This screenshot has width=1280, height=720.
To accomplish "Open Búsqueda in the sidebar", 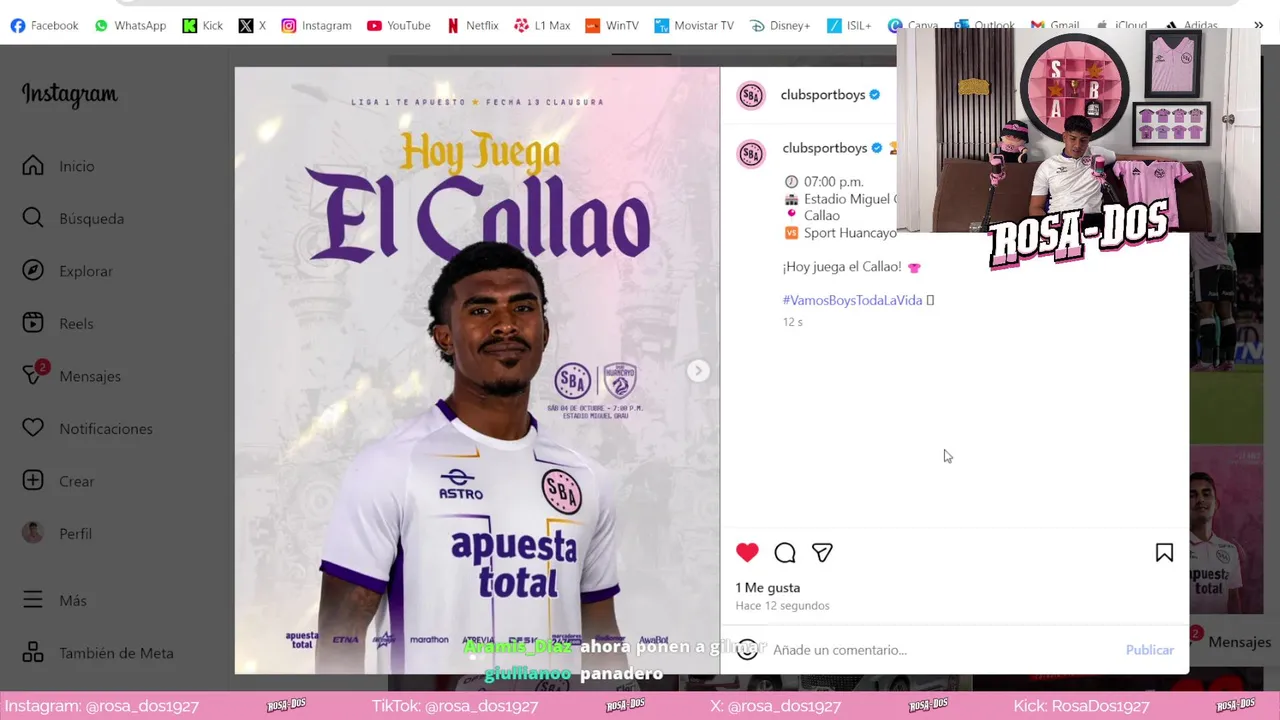I will (91, 218).
